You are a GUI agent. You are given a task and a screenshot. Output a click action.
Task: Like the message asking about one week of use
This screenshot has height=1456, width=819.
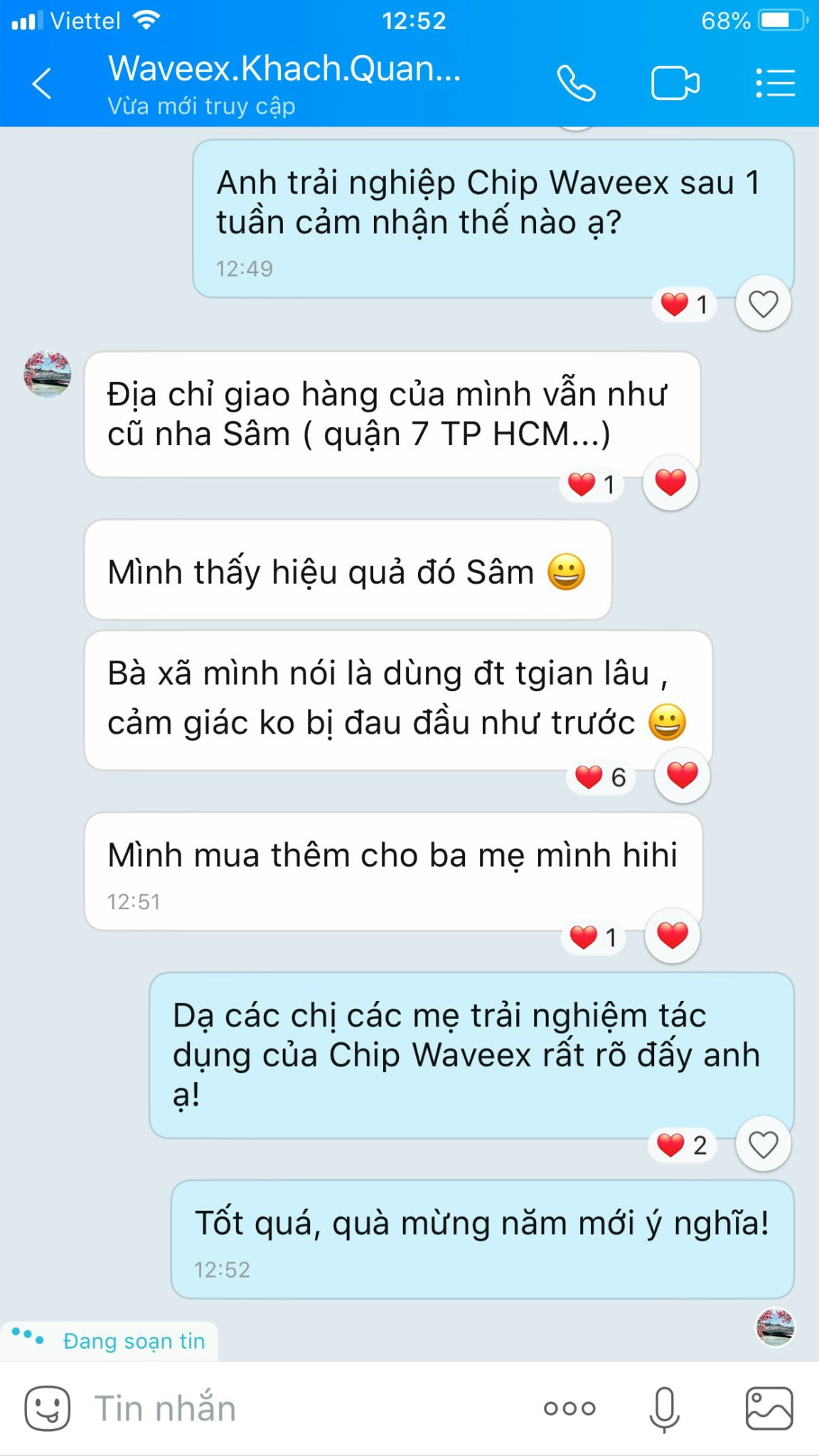click(x=763, y=304)
